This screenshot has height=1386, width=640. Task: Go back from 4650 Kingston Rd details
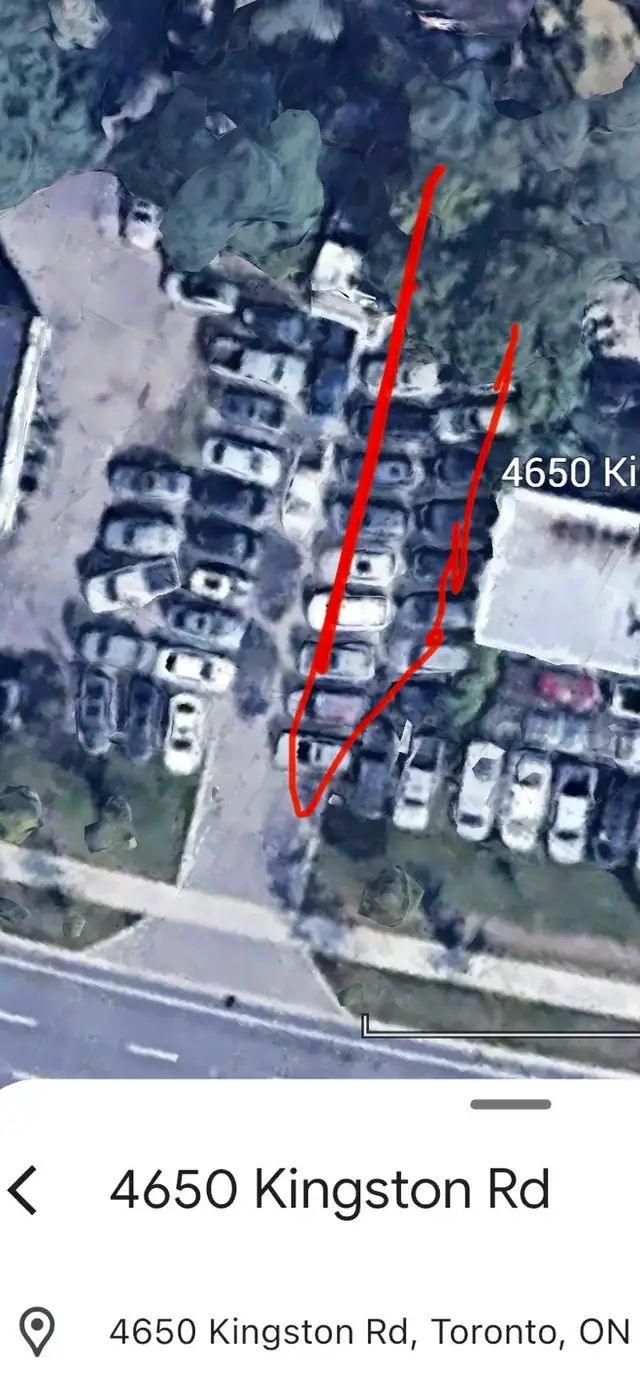pos(24,1190)
